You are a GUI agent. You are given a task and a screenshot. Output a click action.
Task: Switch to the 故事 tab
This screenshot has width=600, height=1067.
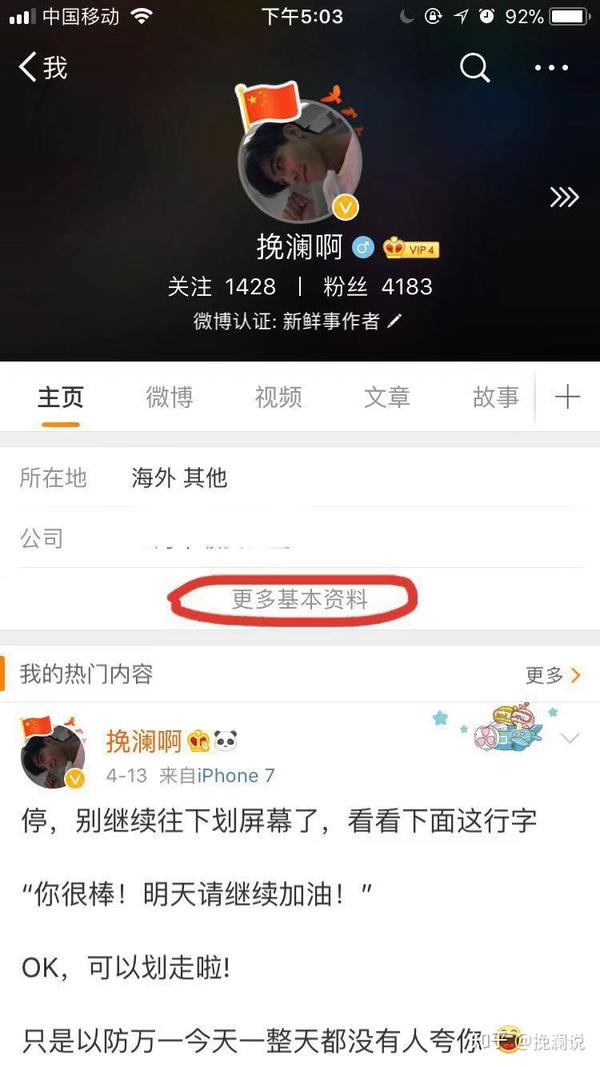[495, 397]
